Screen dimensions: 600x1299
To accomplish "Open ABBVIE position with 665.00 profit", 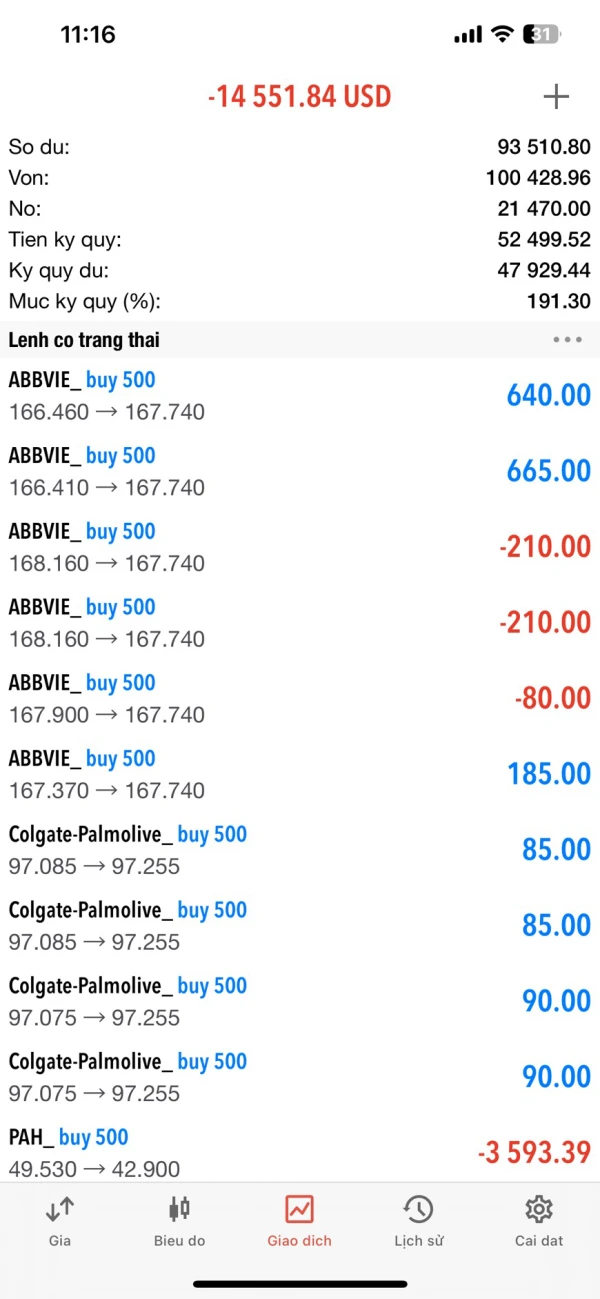I will tap(300, 471).
